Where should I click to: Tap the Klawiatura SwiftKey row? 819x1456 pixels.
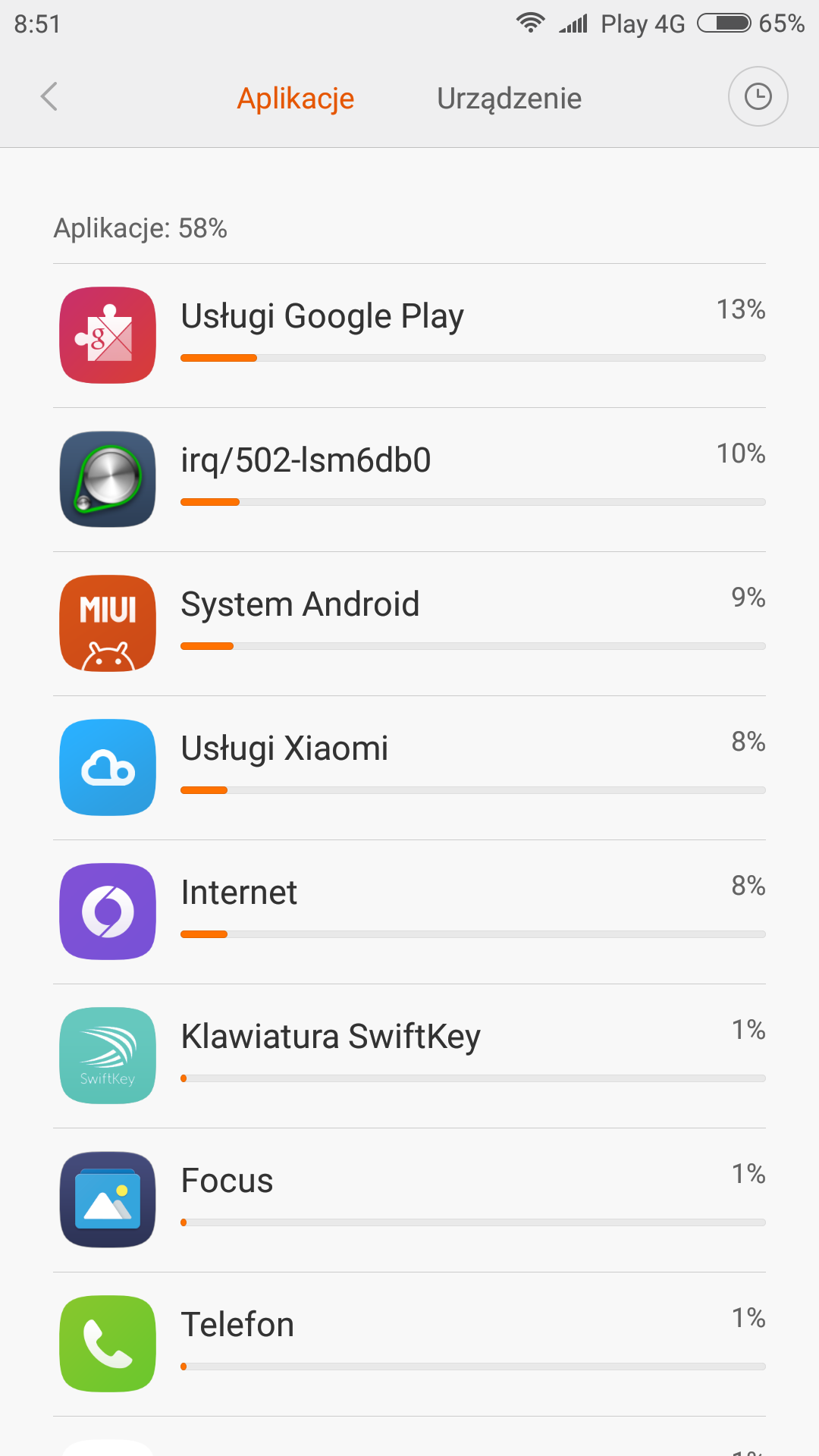pyautogui.click(x=409, y=1056)
